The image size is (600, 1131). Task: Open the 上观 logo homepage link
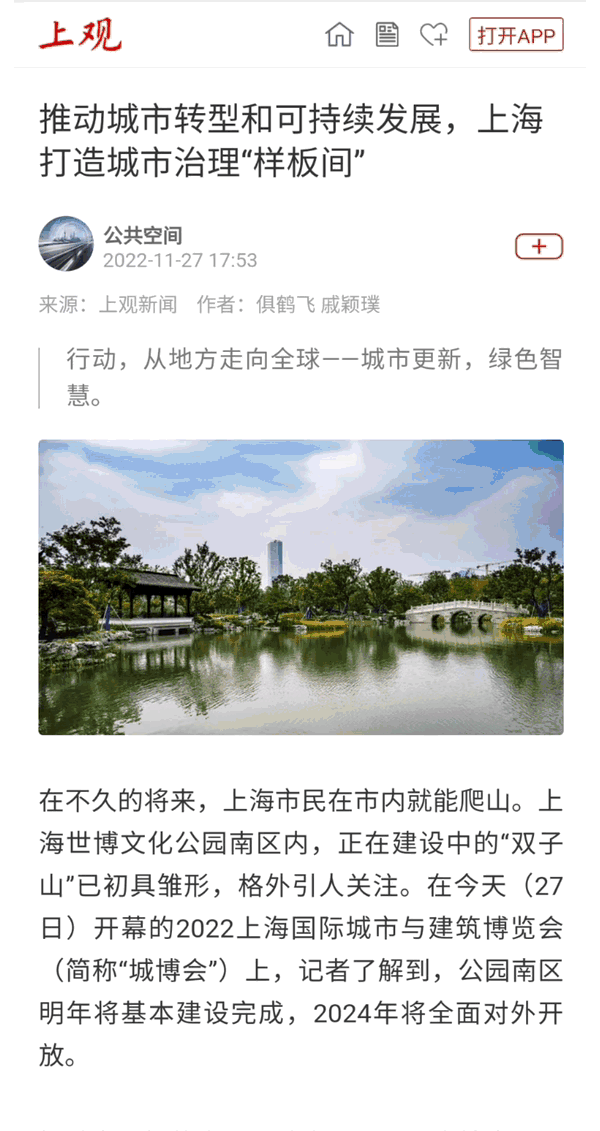[80, 35]
